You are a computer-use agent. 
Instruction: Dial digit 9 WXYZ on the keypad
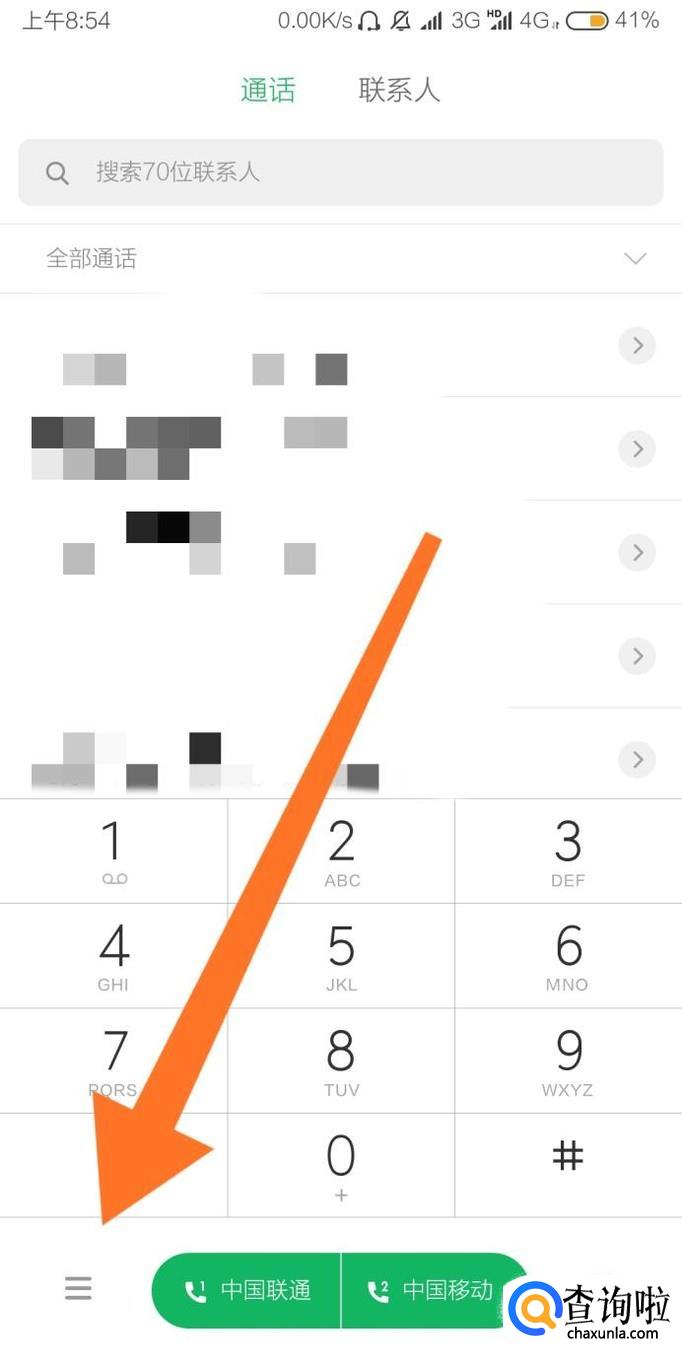click(x=568, y=1061)
